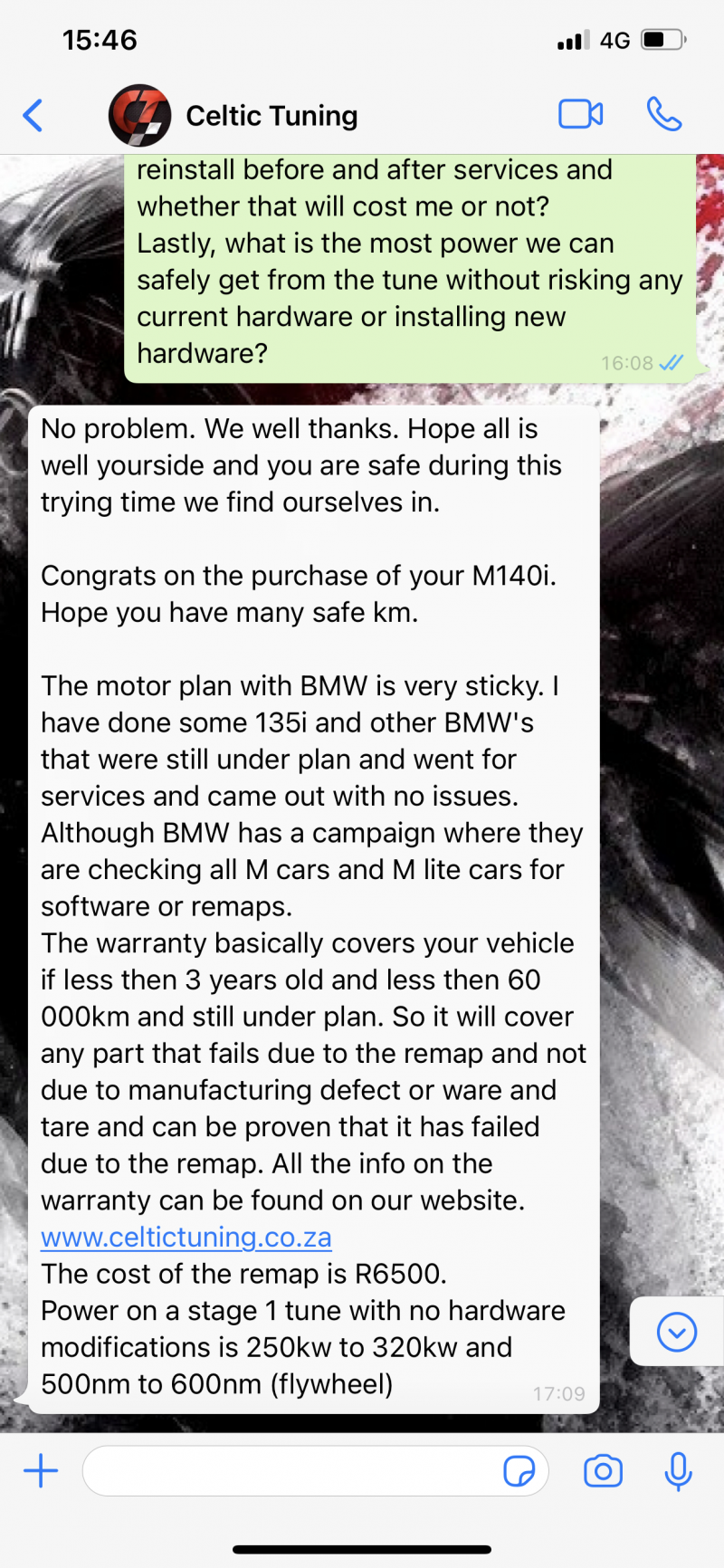Jump to the latest message

(x=677, y=1332)
